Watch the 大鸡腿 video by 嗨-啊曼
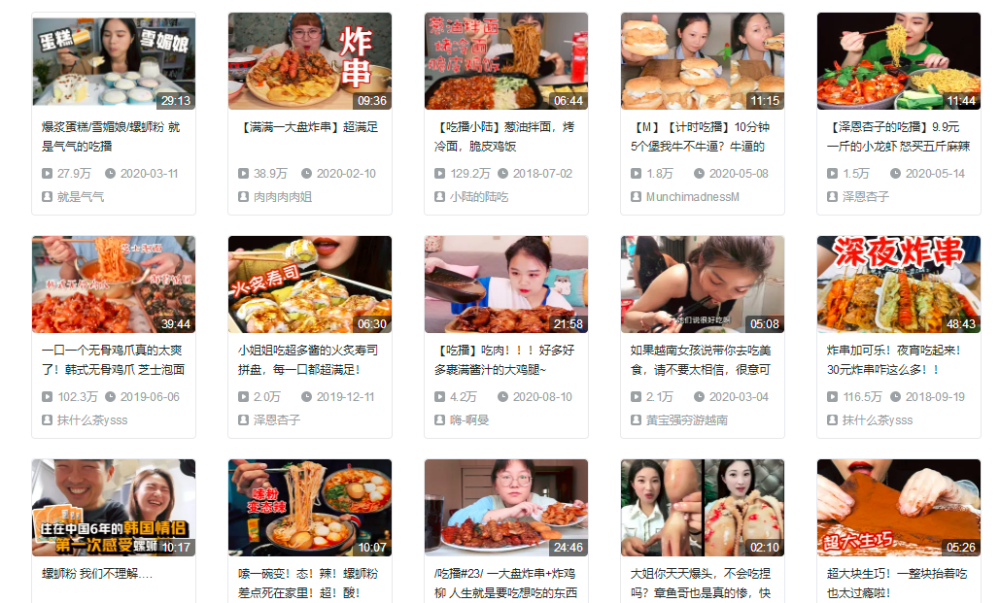 (x=506, y=284)
